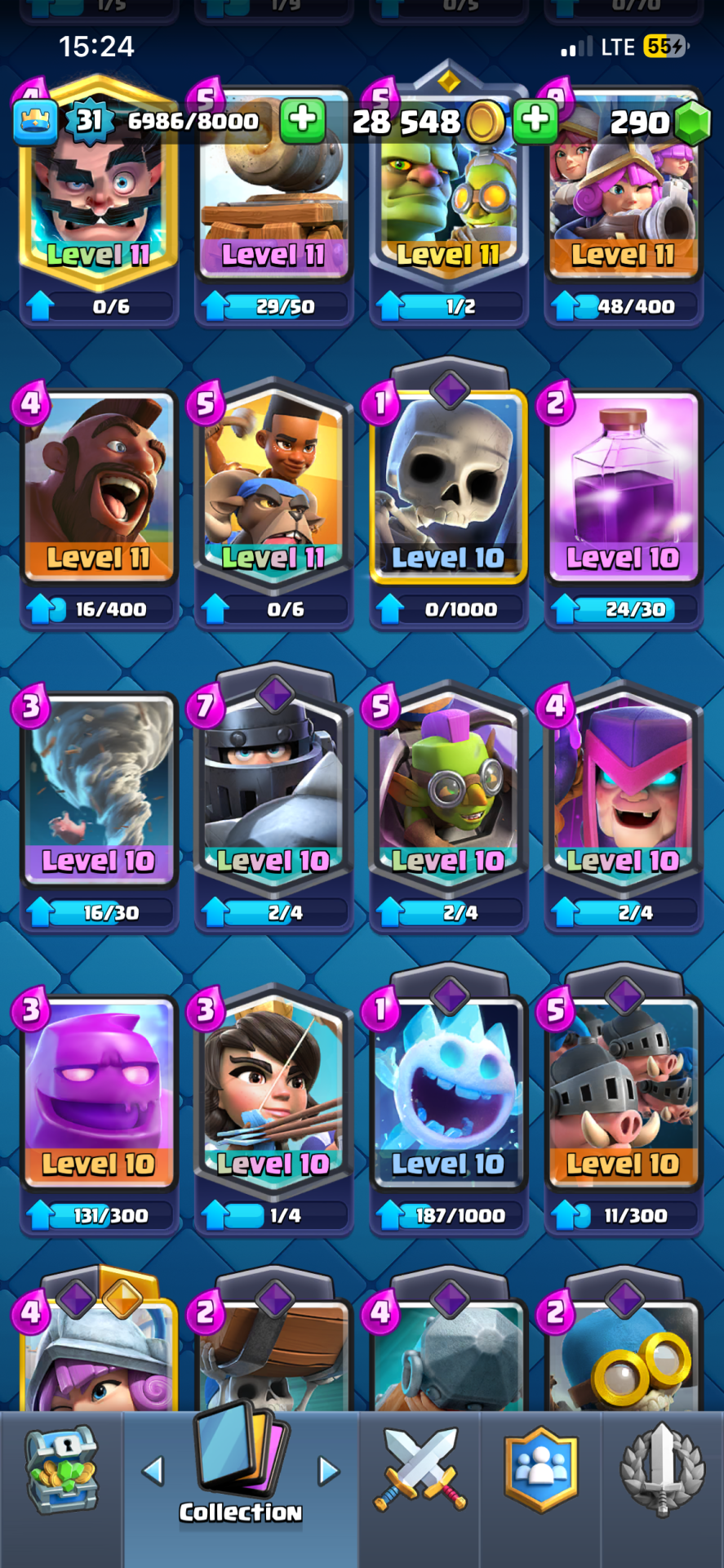Viewport: 724px width, 1568px height.
Task: Open the Shop chest tab
Action: [x=62, y=1472]
